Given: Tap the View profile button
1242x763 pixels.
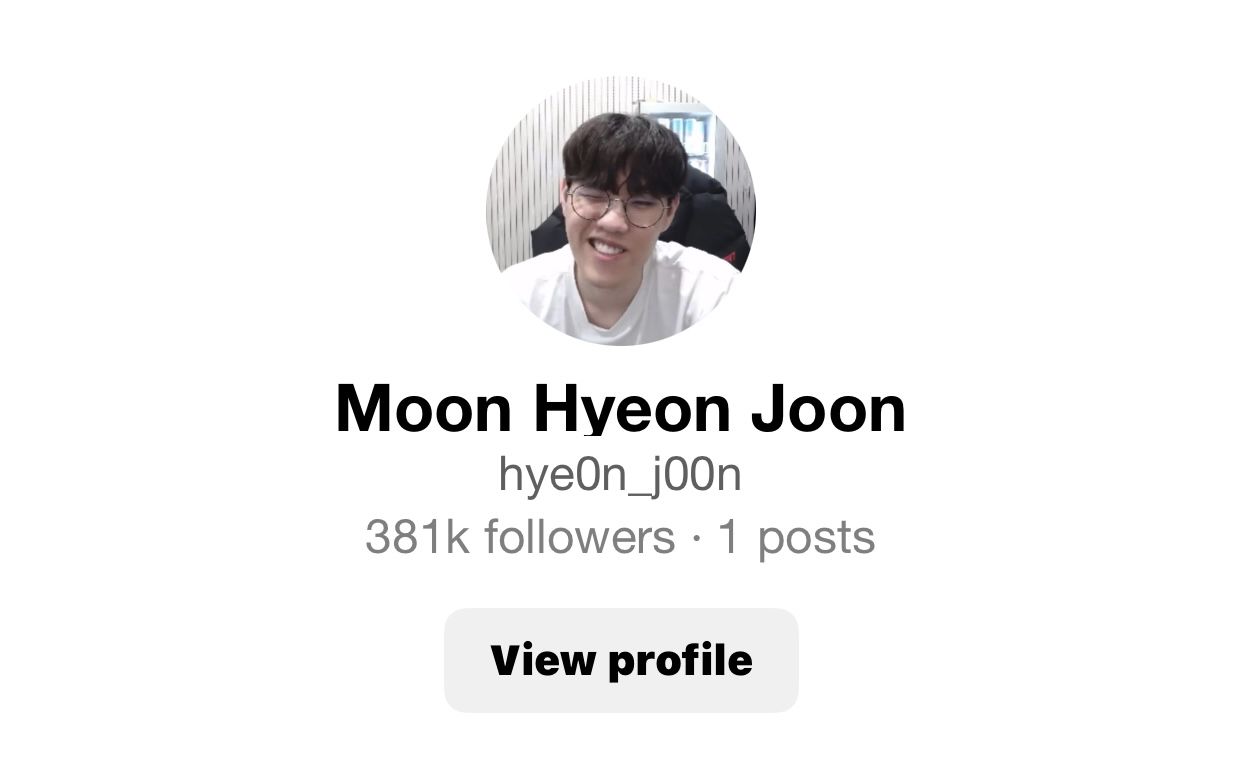Looking at the screenshot, I should [621, 660].
